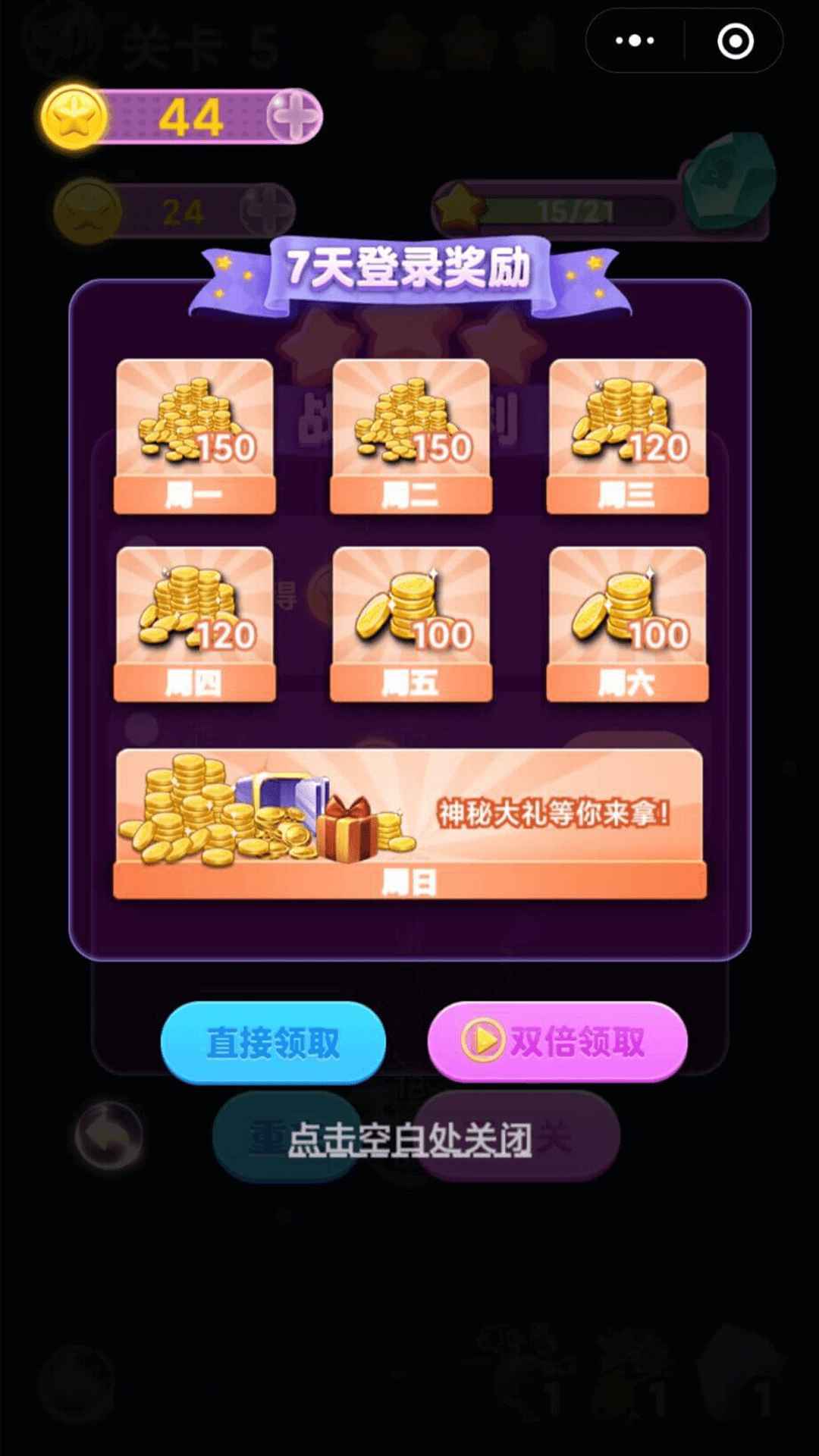Tap 直接领取 to claim reward directly
The image size is (819, 1456).
point(273,1042)
